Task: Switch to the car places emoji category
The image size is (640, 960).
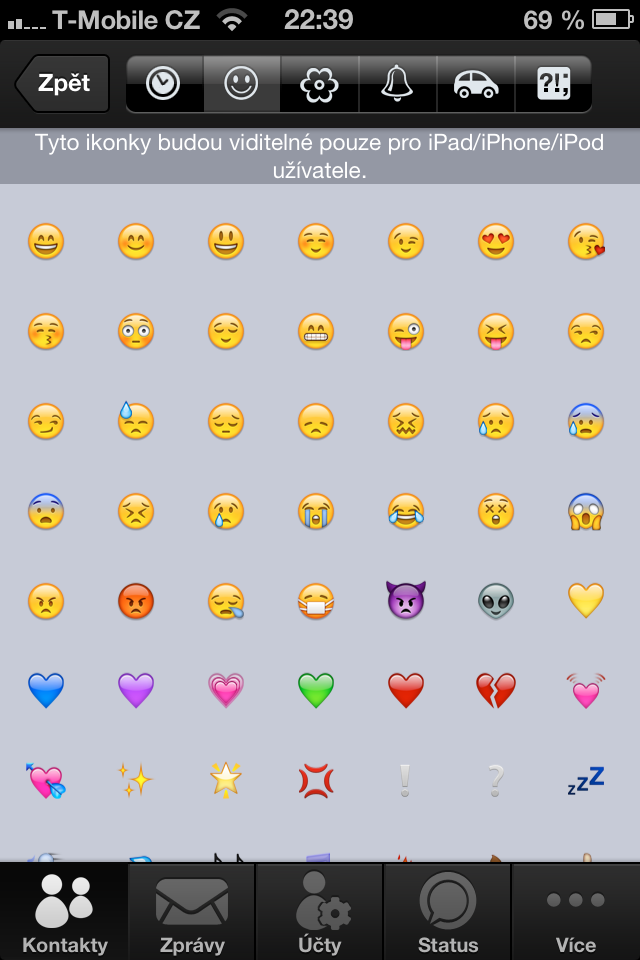Action: coord(475,84)
